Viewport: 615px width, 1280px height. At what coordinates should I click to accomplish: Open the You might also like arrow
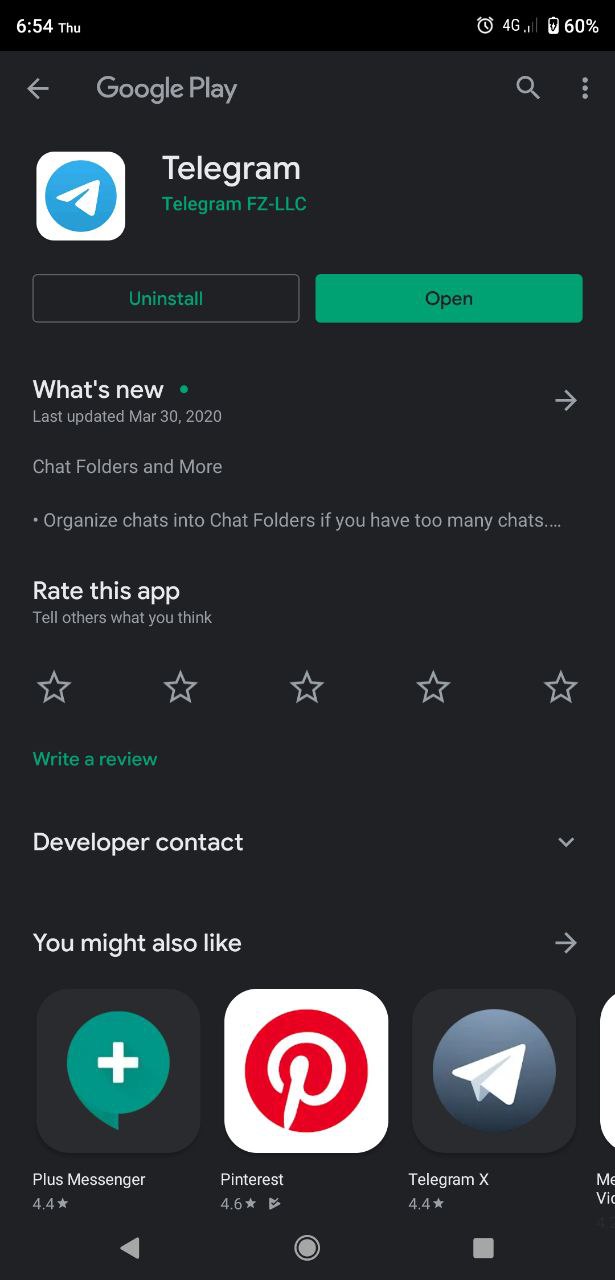pyautogui.click(x=566, y=942)
